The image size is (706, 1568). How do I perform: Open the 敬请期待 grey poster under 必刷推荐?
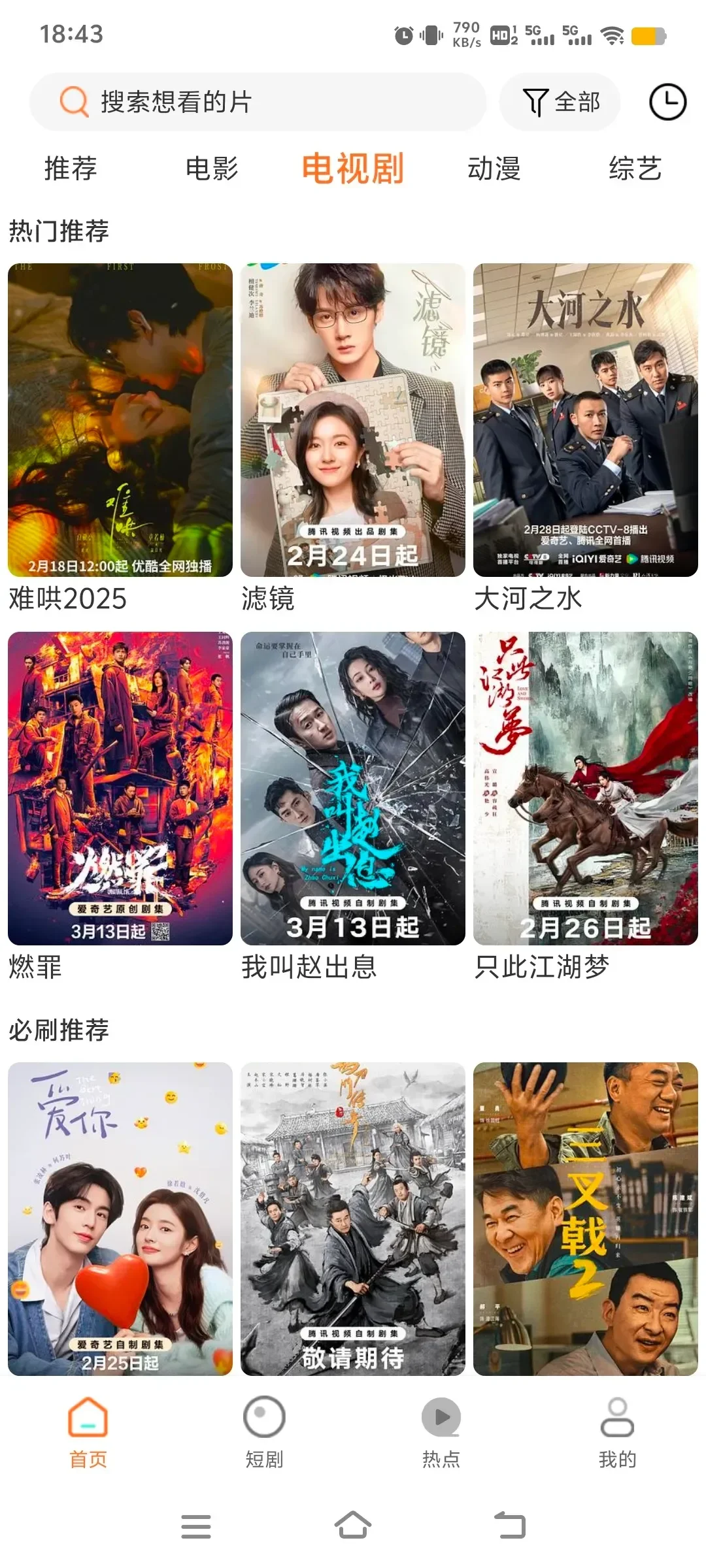click(x=353, y=1218)
